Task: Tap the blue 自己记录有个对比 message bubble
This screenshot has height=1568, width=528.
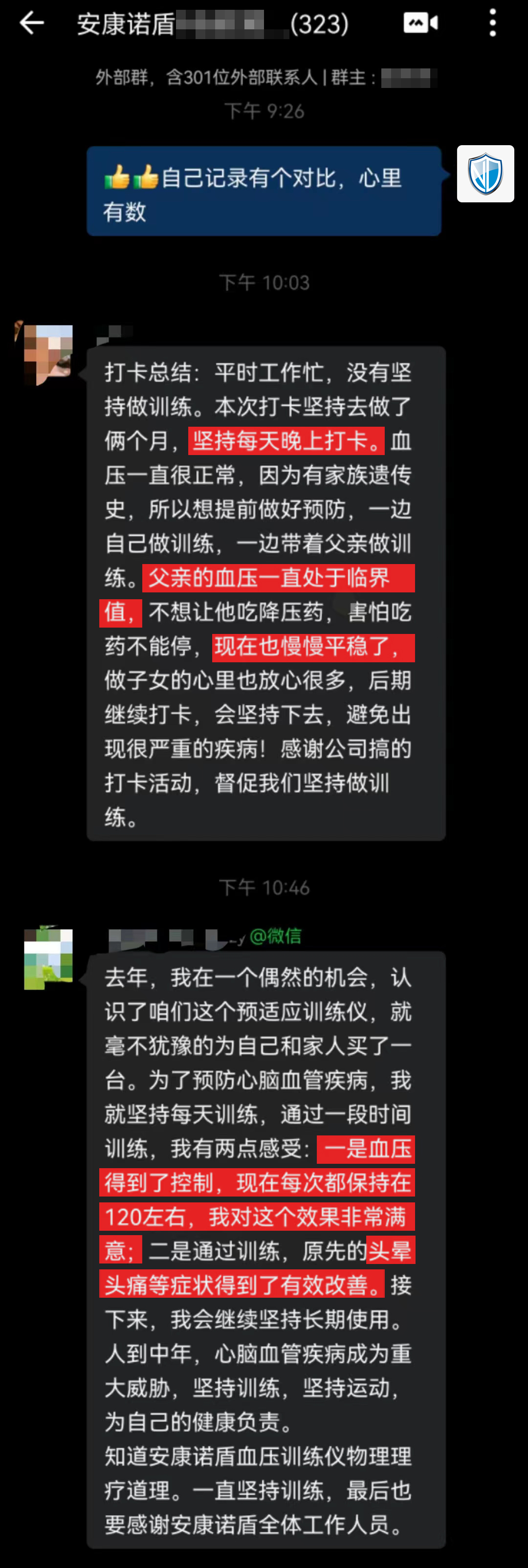Action: tap(262, 192)
